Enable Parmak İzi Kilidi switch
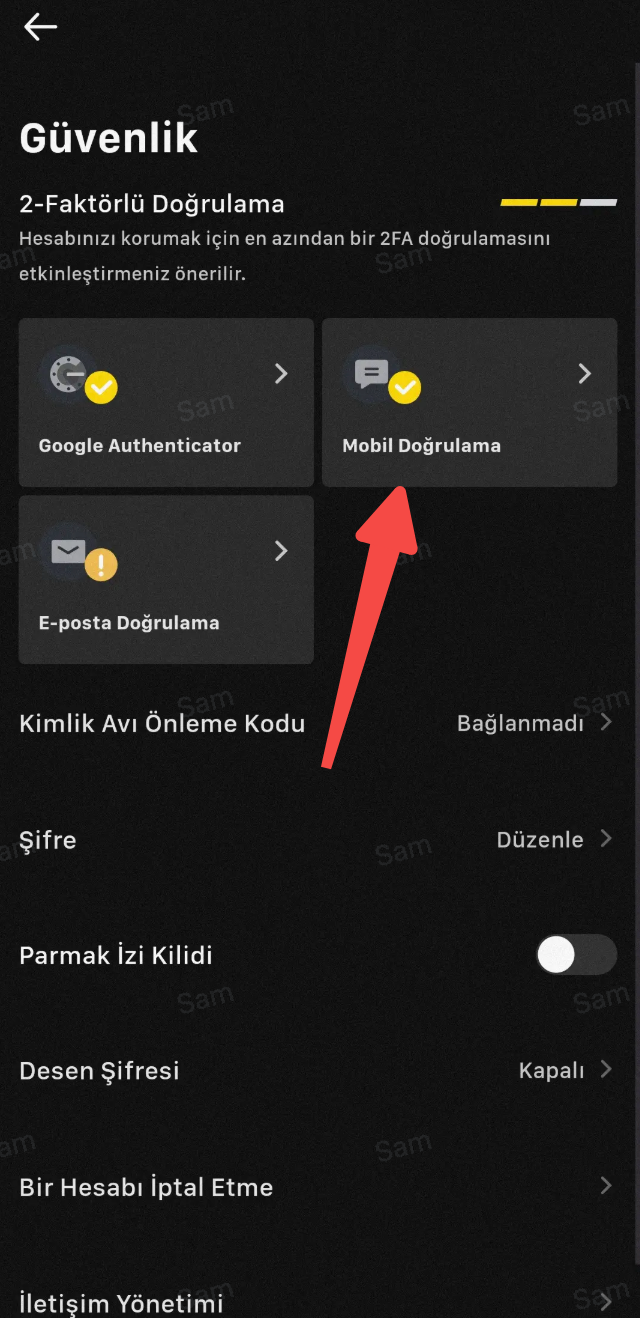This screenshot has width=640, height=1318. 576,955
